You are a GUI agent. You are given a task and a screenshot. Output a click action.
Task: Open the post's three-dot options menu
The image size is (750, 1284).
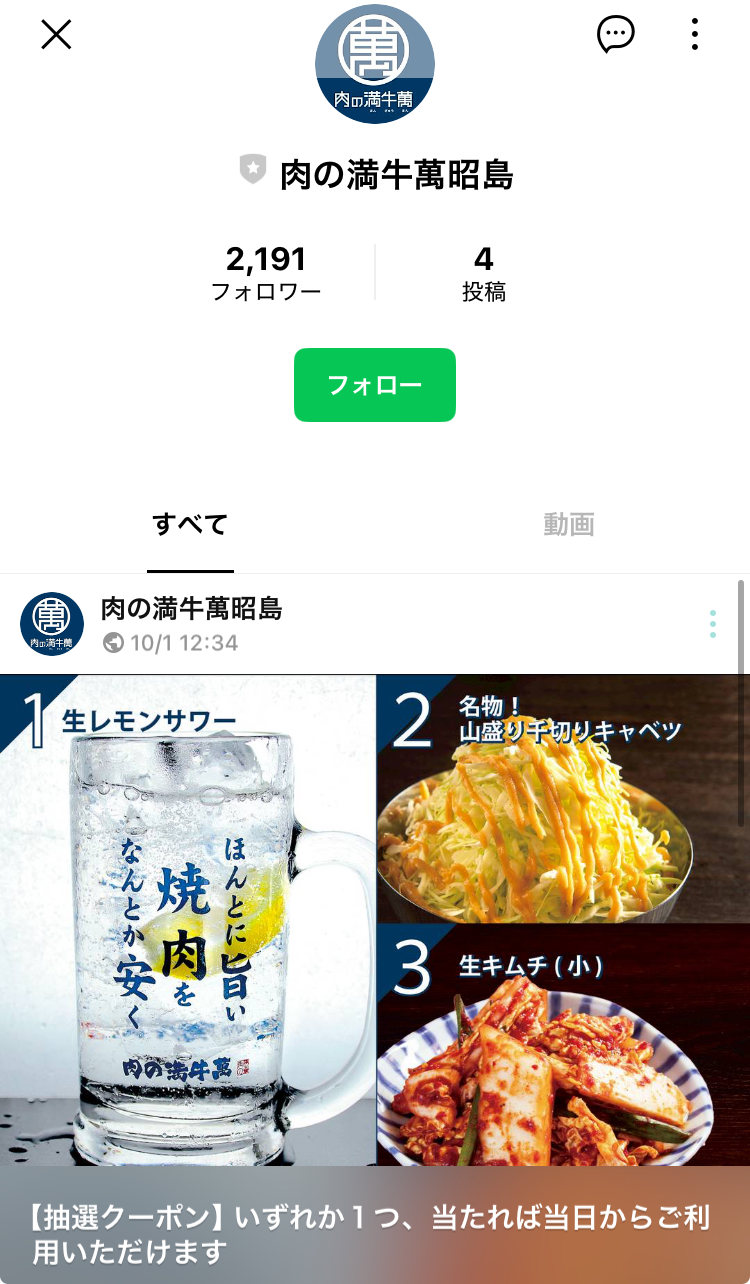(x=712, y=624)
